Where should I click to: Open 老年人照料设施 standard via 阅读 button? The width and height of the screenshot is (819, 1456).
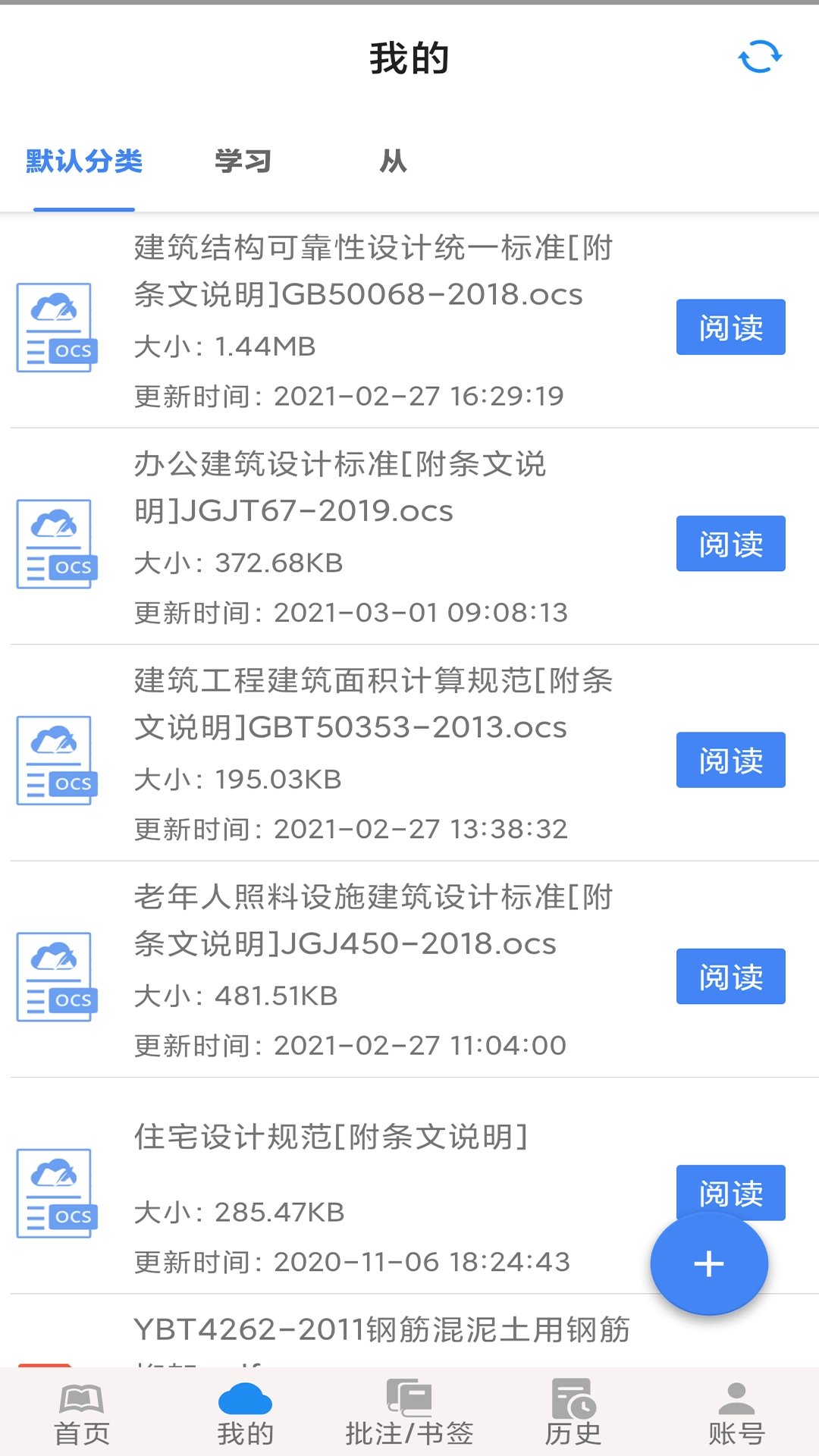point(730,976)
